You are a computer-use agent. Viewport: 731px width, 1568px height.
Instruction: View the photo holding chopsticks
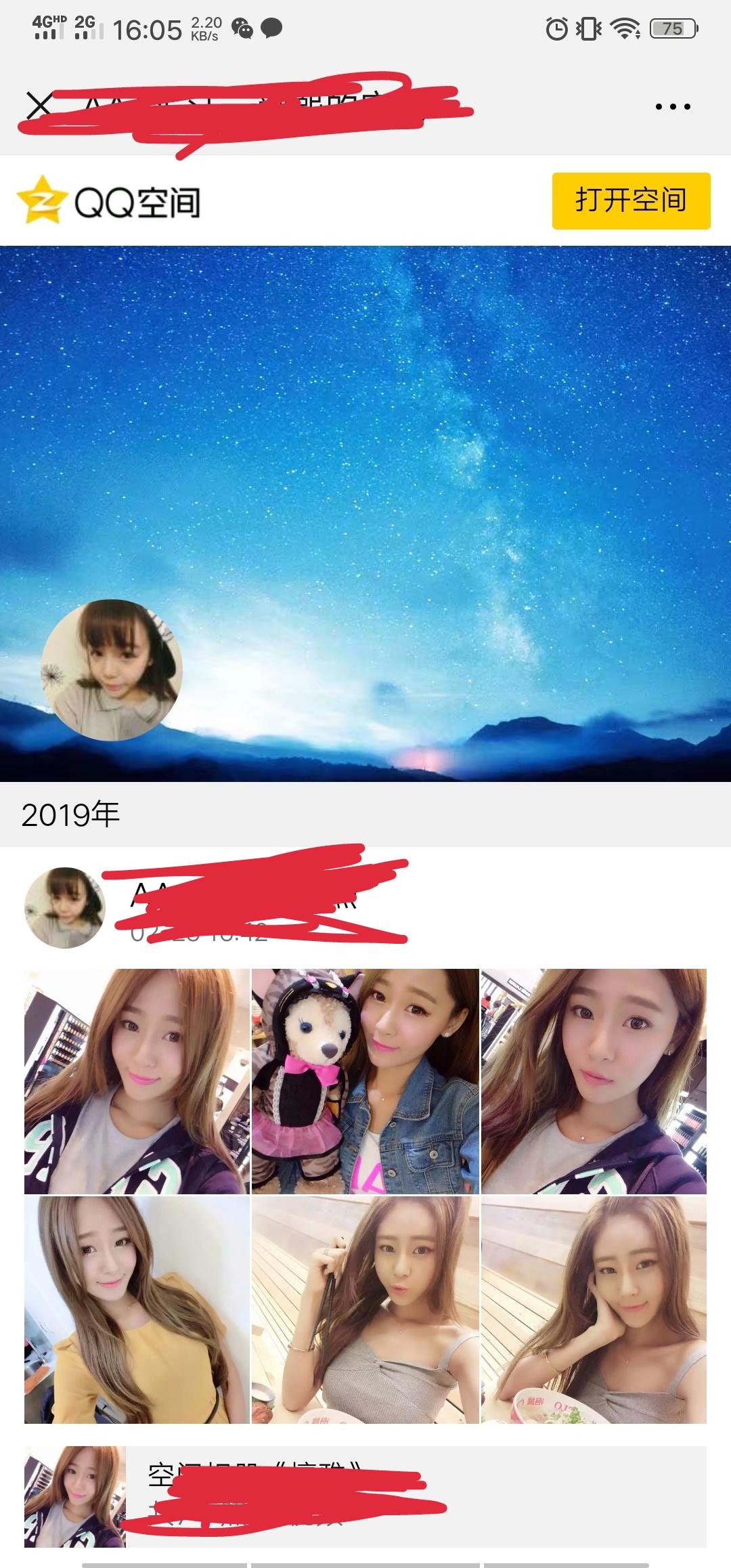[x=365, y=1309]
